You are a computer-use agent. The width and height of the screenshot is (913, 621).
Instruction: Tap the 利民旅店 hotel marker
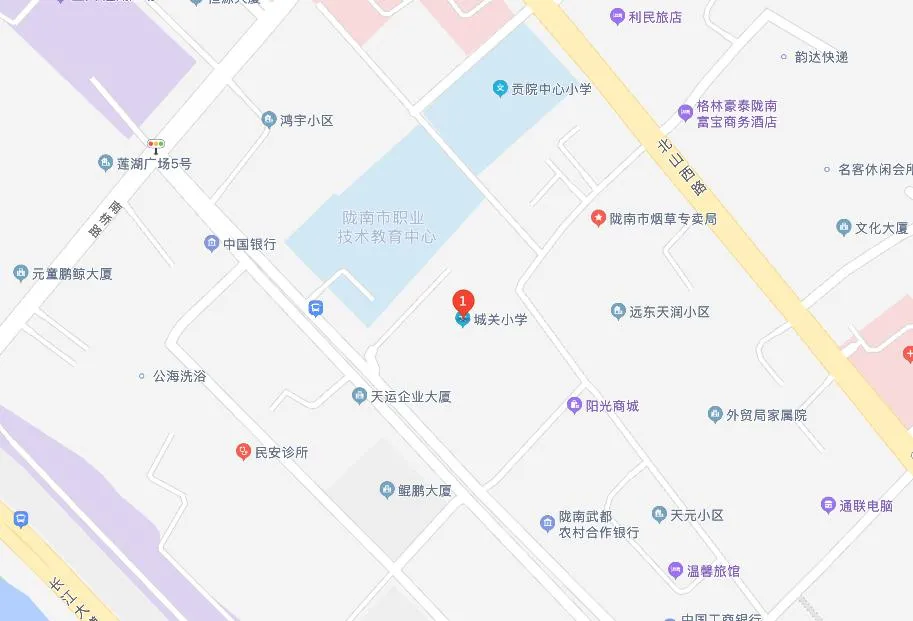point(617,16)
